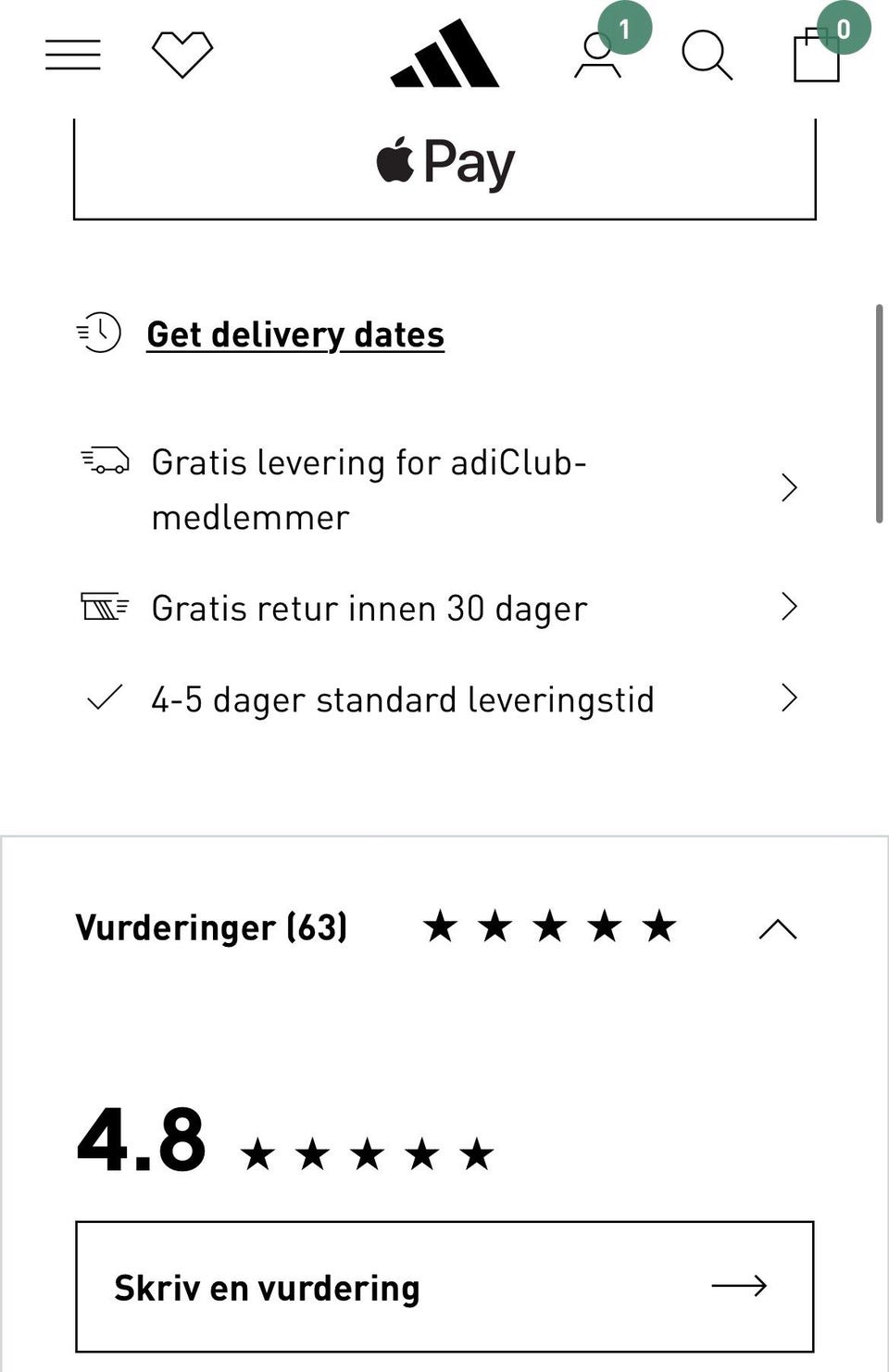Pay with the Apple Pay button
Viewport: 889px width, 1372px height.
pos(445,161)
